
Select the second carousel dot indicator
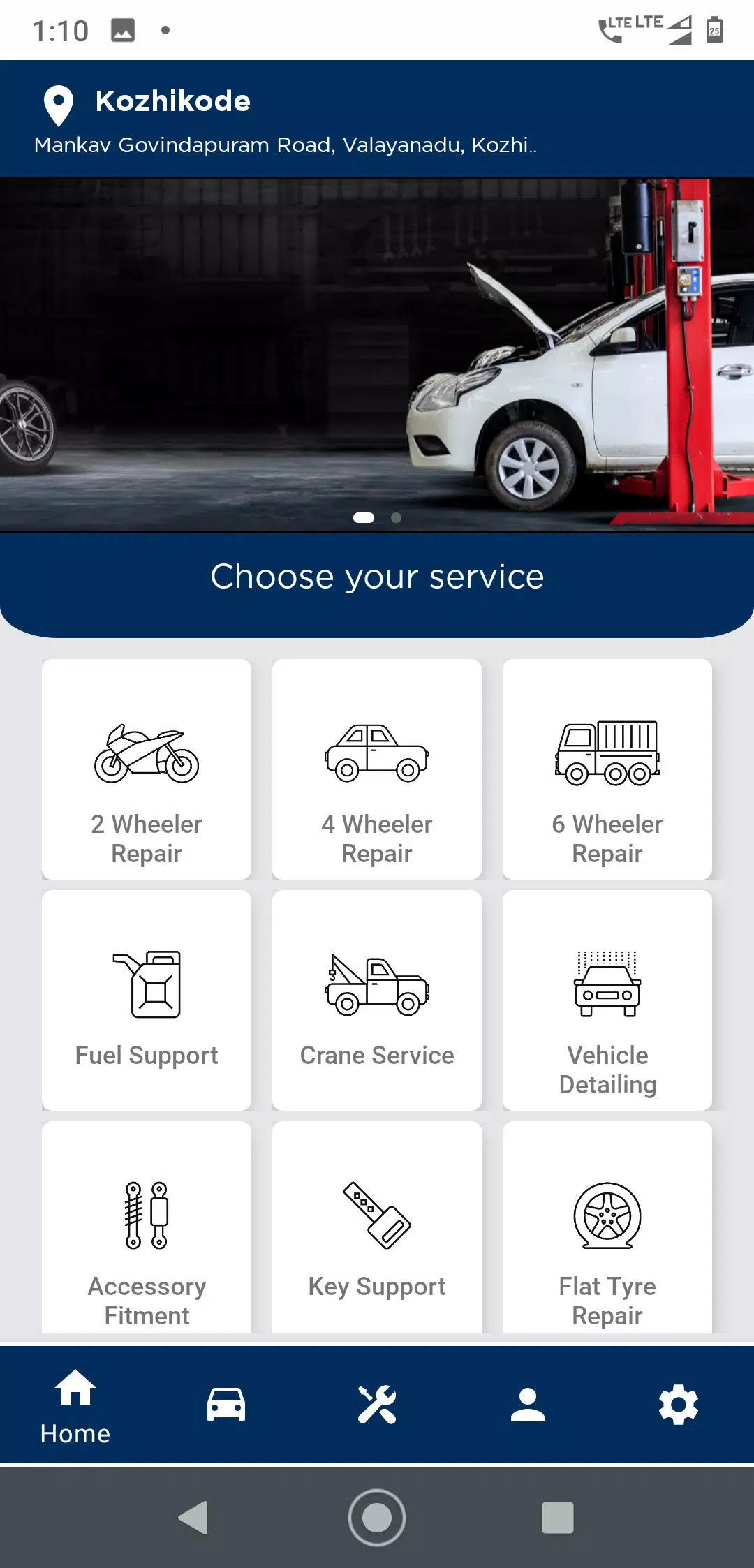click(x=395, y=518)
